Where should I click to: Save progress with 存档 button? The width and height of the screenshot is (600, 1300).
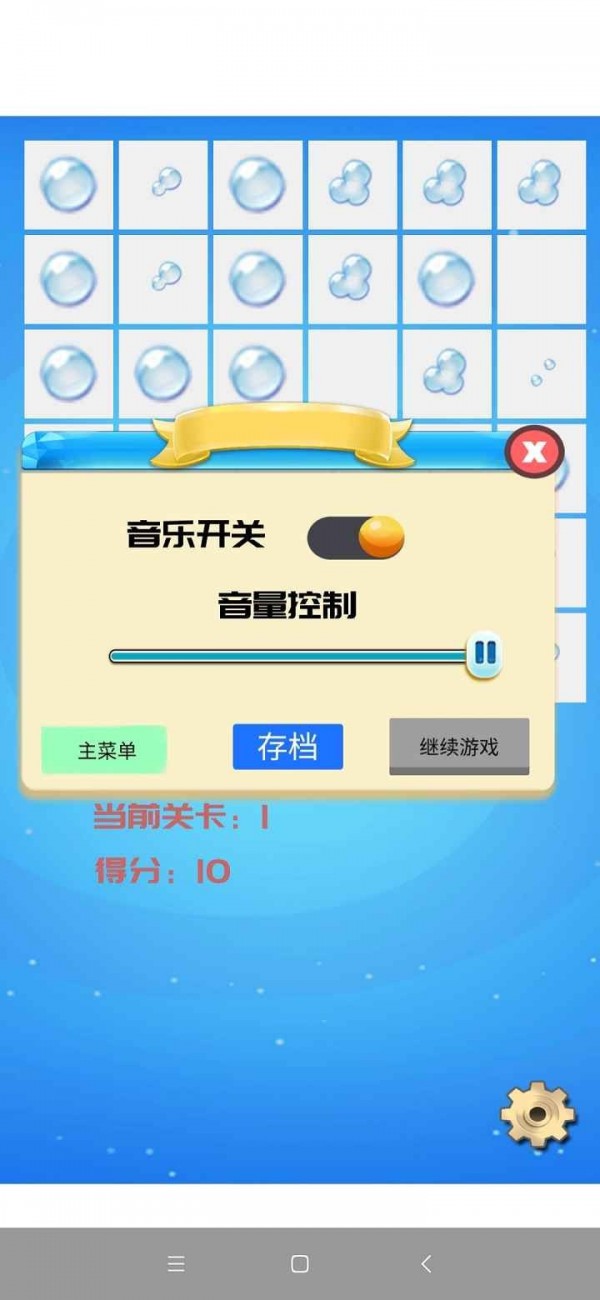[288, 747]
